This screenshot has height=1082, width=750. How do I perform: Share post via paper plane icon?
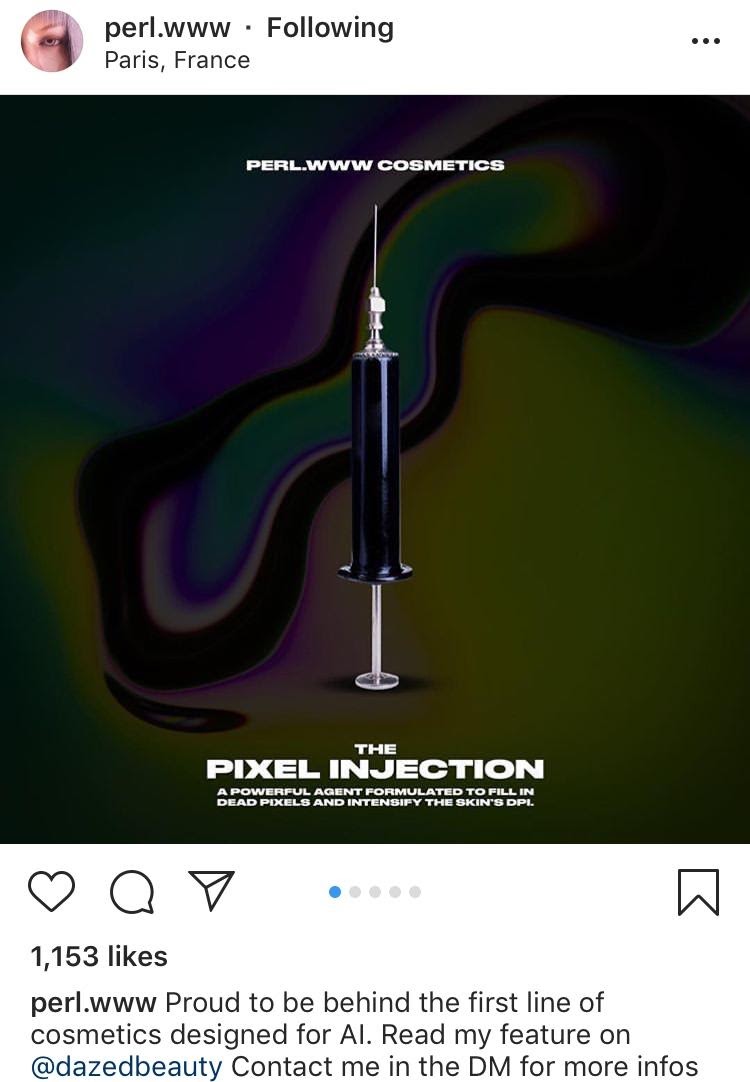click(x=211, y=890)
